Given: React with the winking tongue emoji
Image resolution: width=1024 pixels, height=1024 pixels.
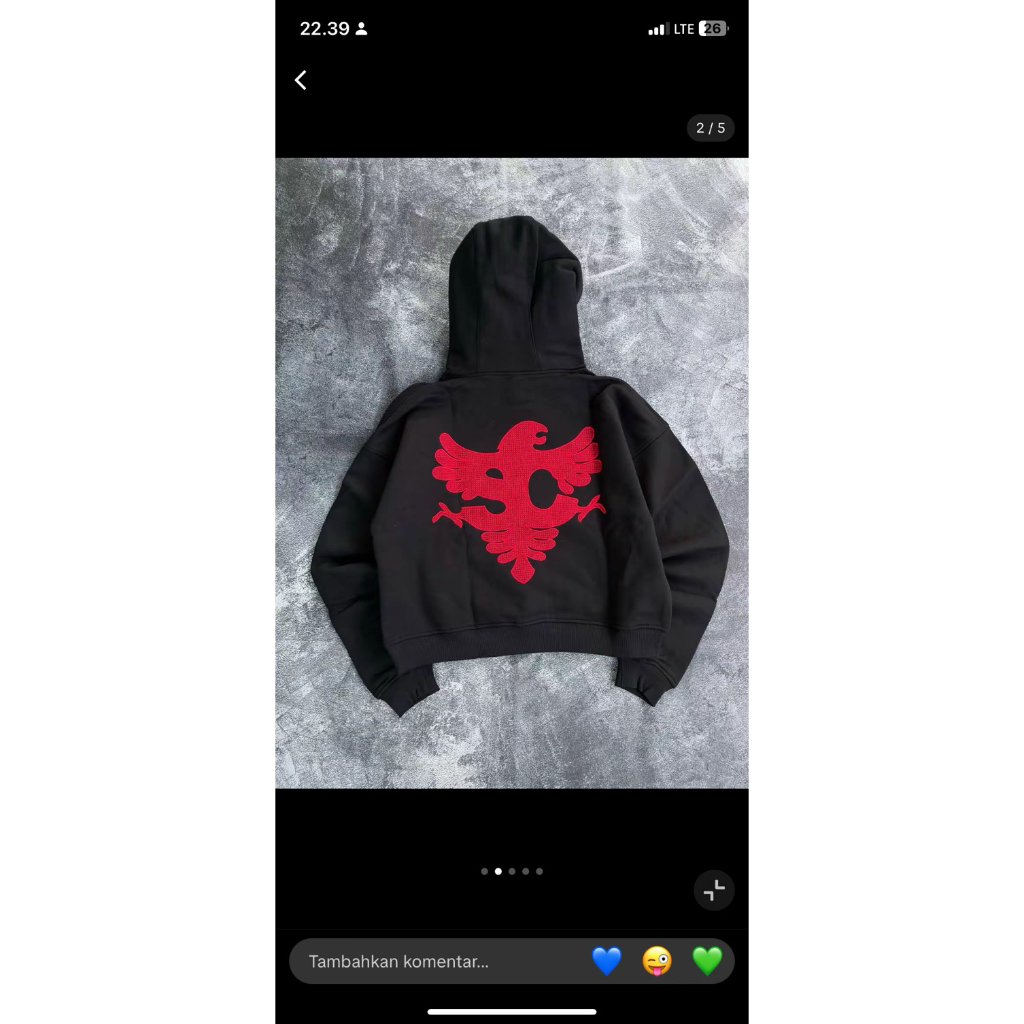Looking at the screenshot, I should [657, 962].
